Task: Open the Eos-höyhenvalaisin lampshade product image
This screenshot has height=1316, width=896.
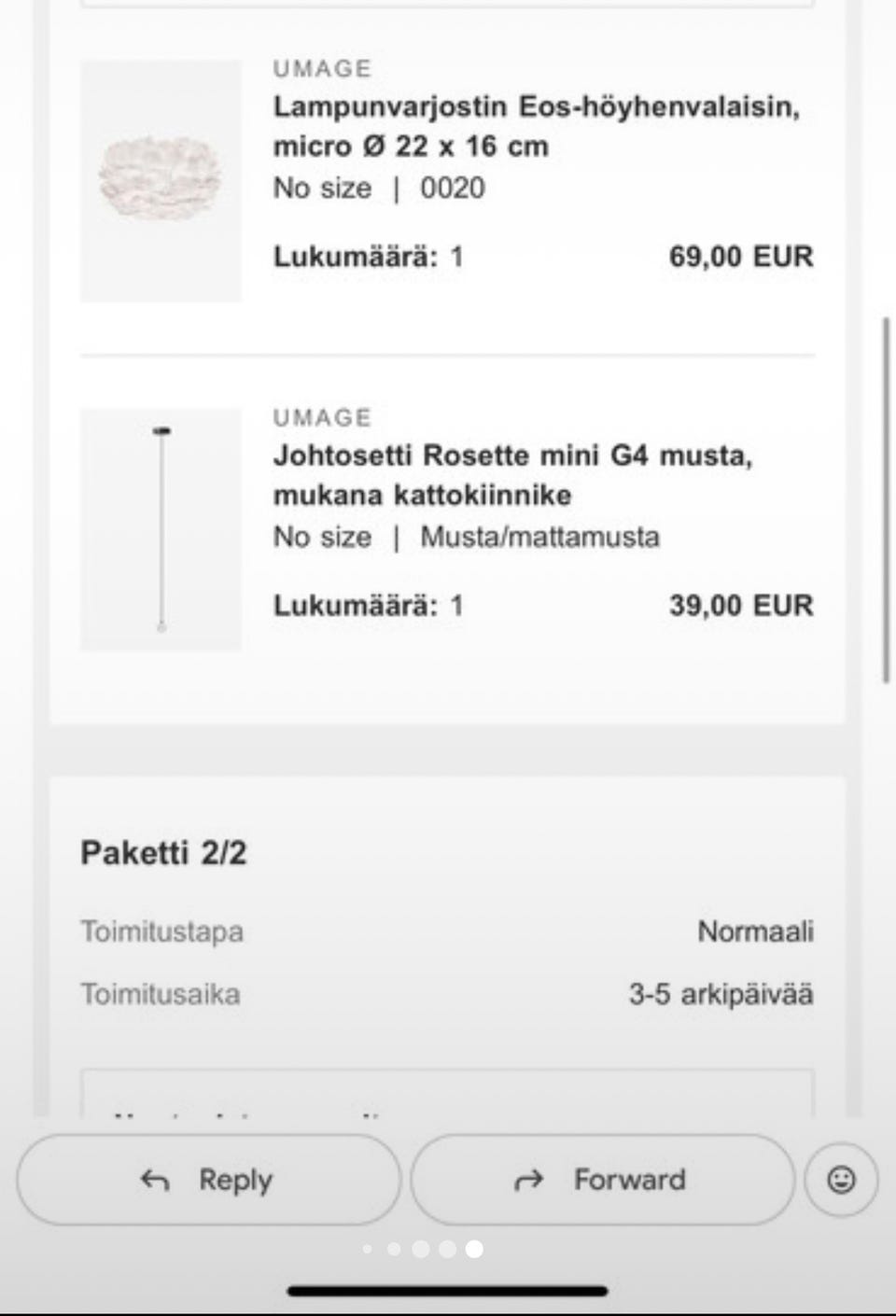Action: click(161, 180)
